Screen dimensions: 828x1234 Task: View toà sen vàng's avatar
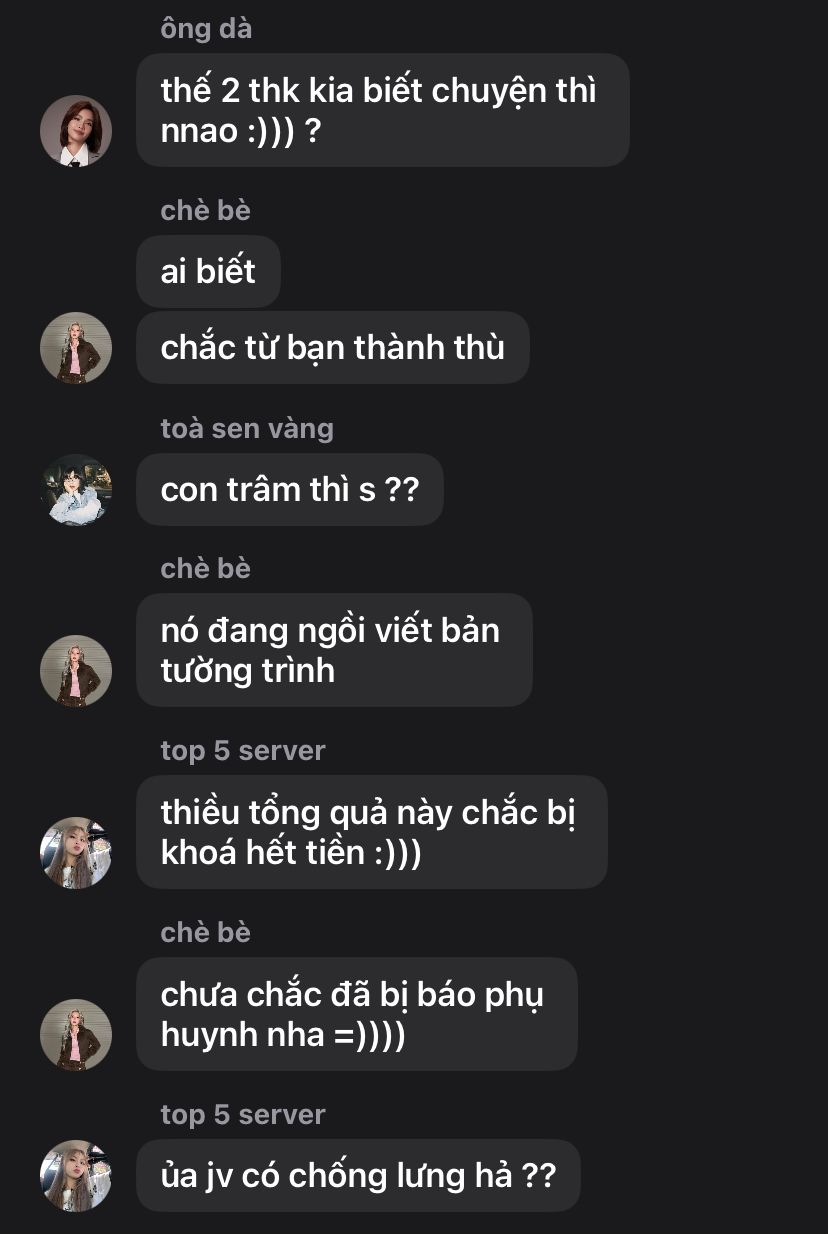(76, 490)
